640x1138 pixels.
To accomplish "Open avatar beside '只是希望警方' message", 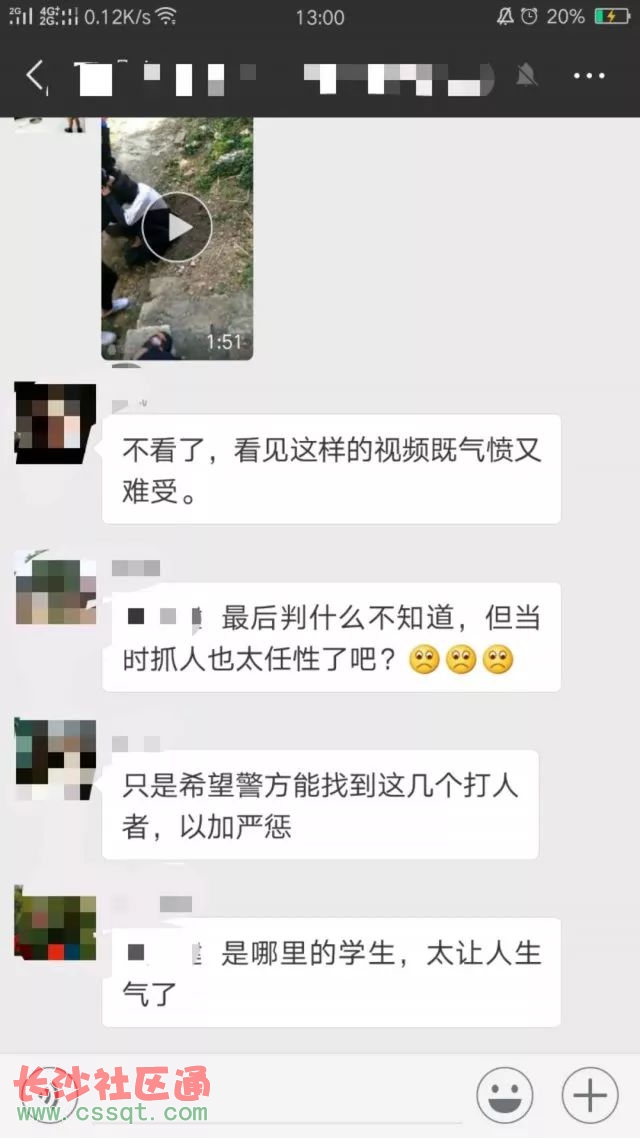I will pos(56,758).
